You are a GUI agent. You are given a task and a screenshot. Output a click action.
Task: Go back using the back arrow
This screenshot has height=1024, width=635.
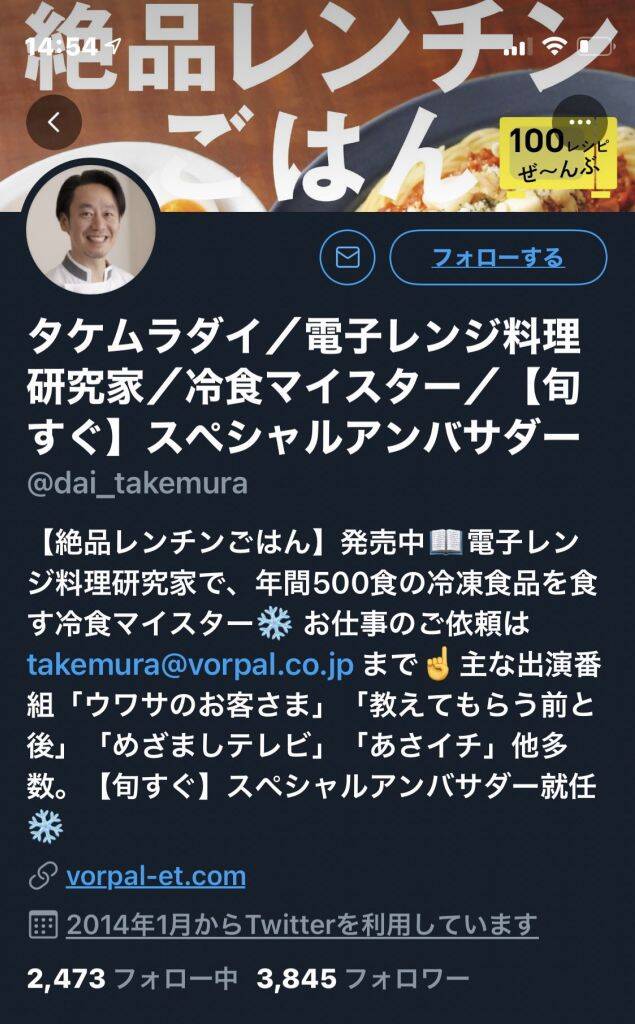54,122
